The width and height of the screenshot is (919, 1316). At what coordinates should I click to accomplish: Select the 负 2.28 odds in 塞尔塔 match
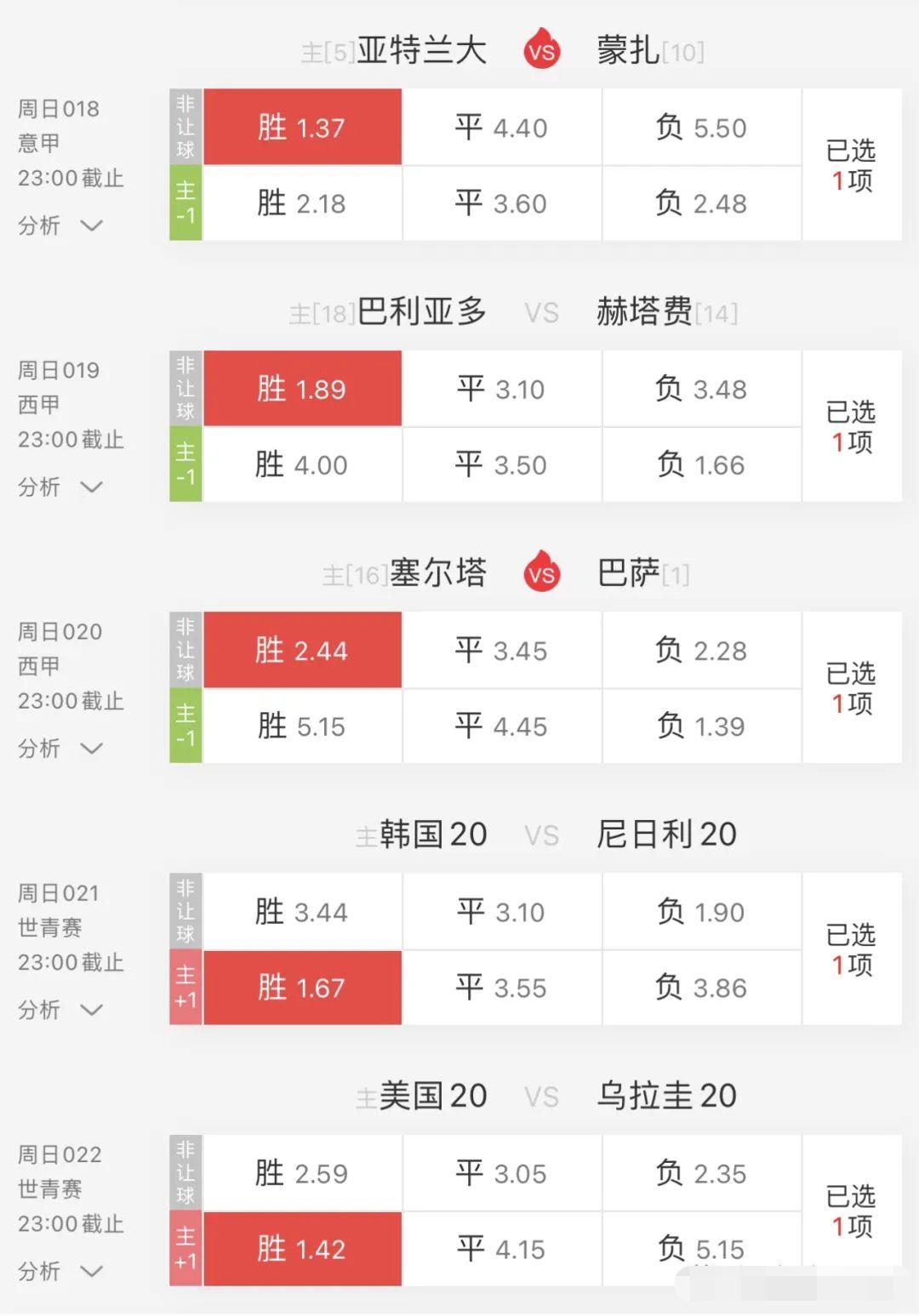[701, 649]
